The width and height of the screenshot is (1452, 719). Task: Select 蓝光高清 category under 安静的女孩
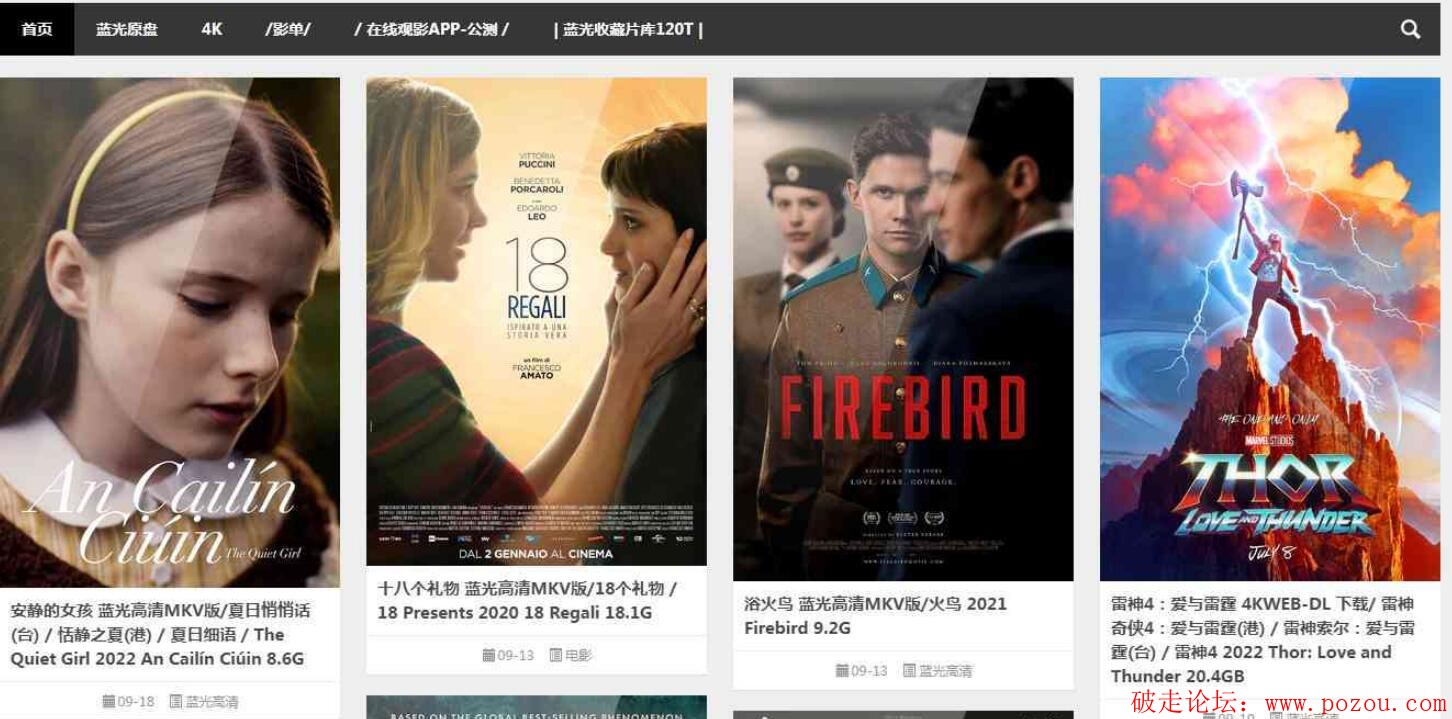(x=211, y=702)
